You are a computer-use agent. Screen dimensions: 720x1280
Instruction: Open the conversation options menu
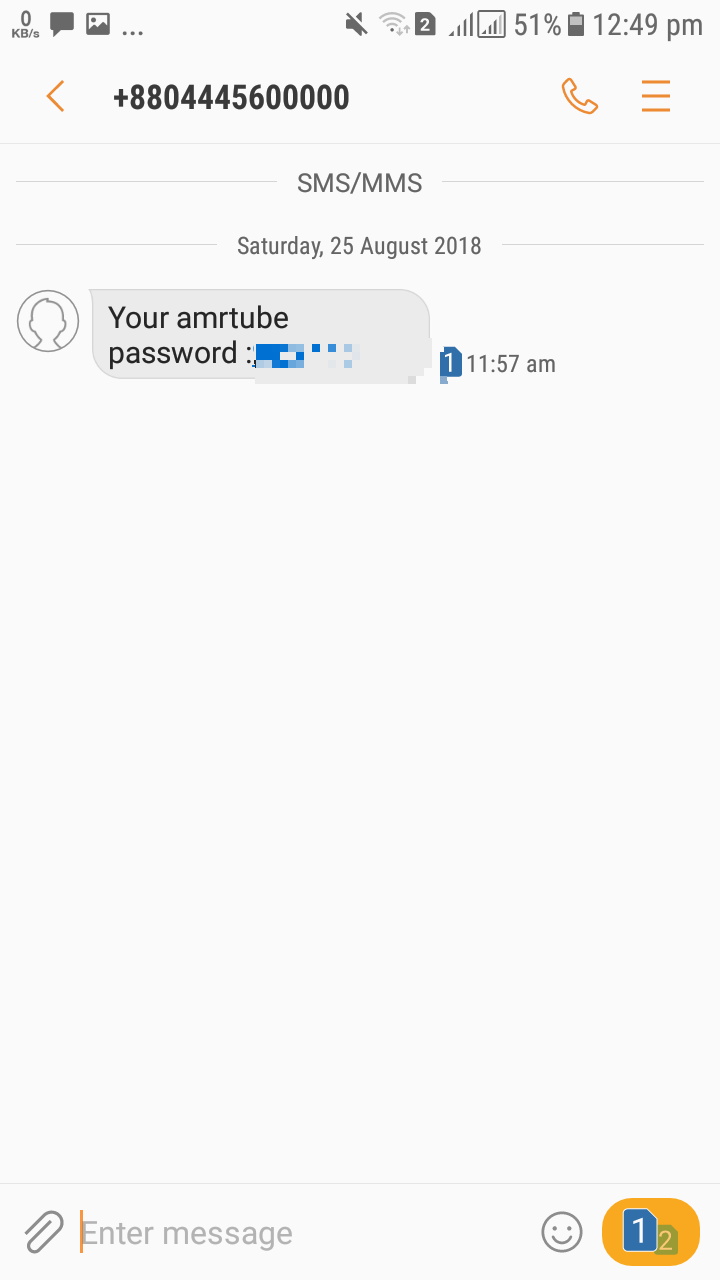(656, 97)
